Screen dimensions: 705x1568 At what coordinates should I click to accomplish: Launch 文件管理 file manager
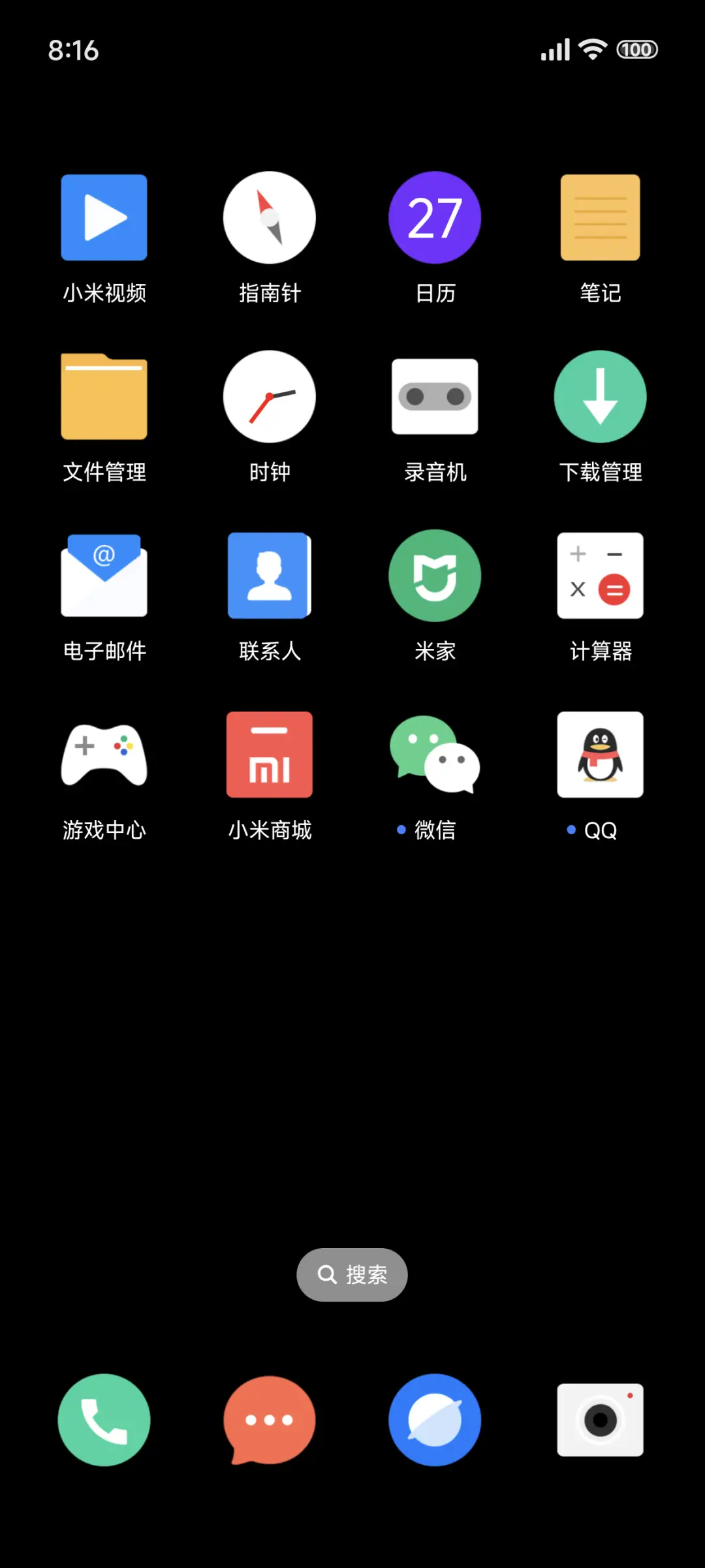[x=104, y=396]
